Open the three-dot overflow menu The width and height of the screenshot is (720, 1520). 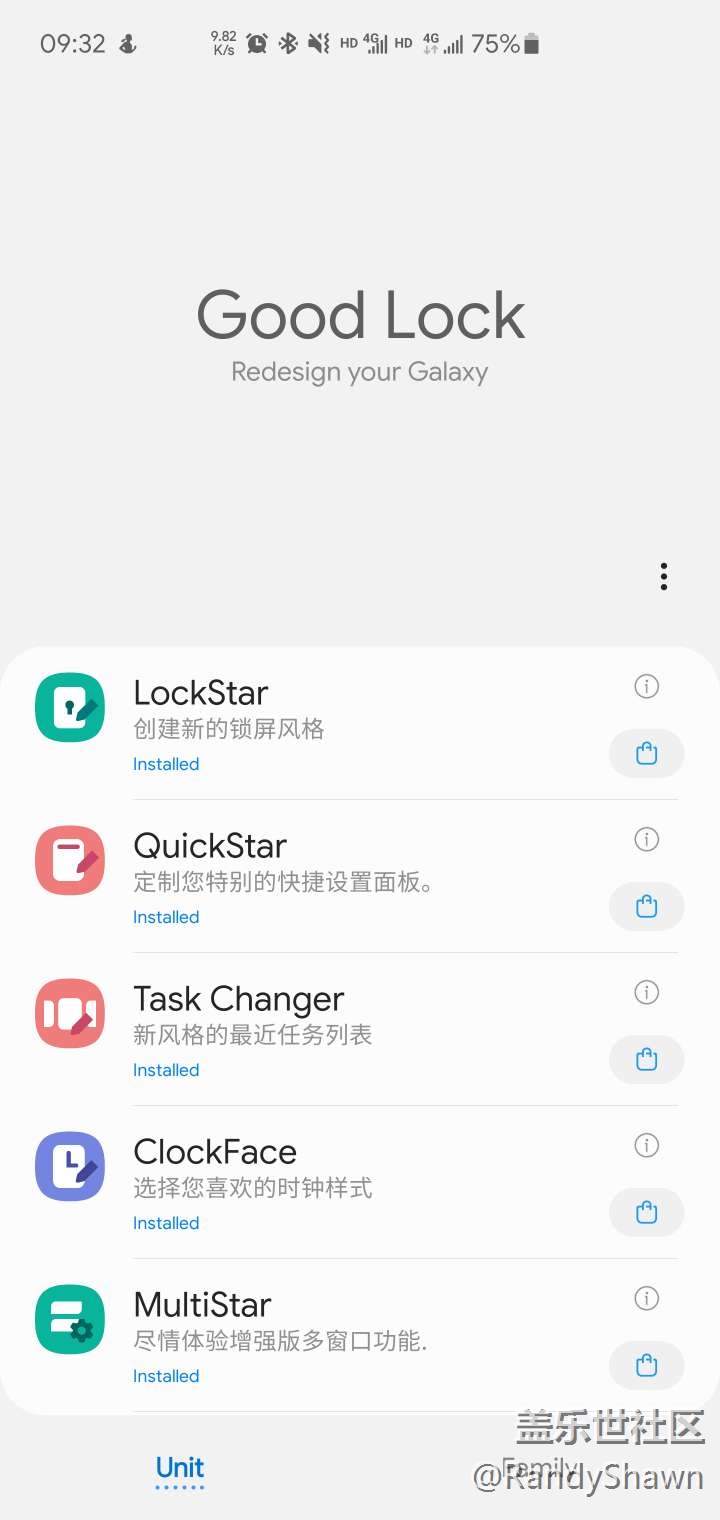[x=663, y=576]
